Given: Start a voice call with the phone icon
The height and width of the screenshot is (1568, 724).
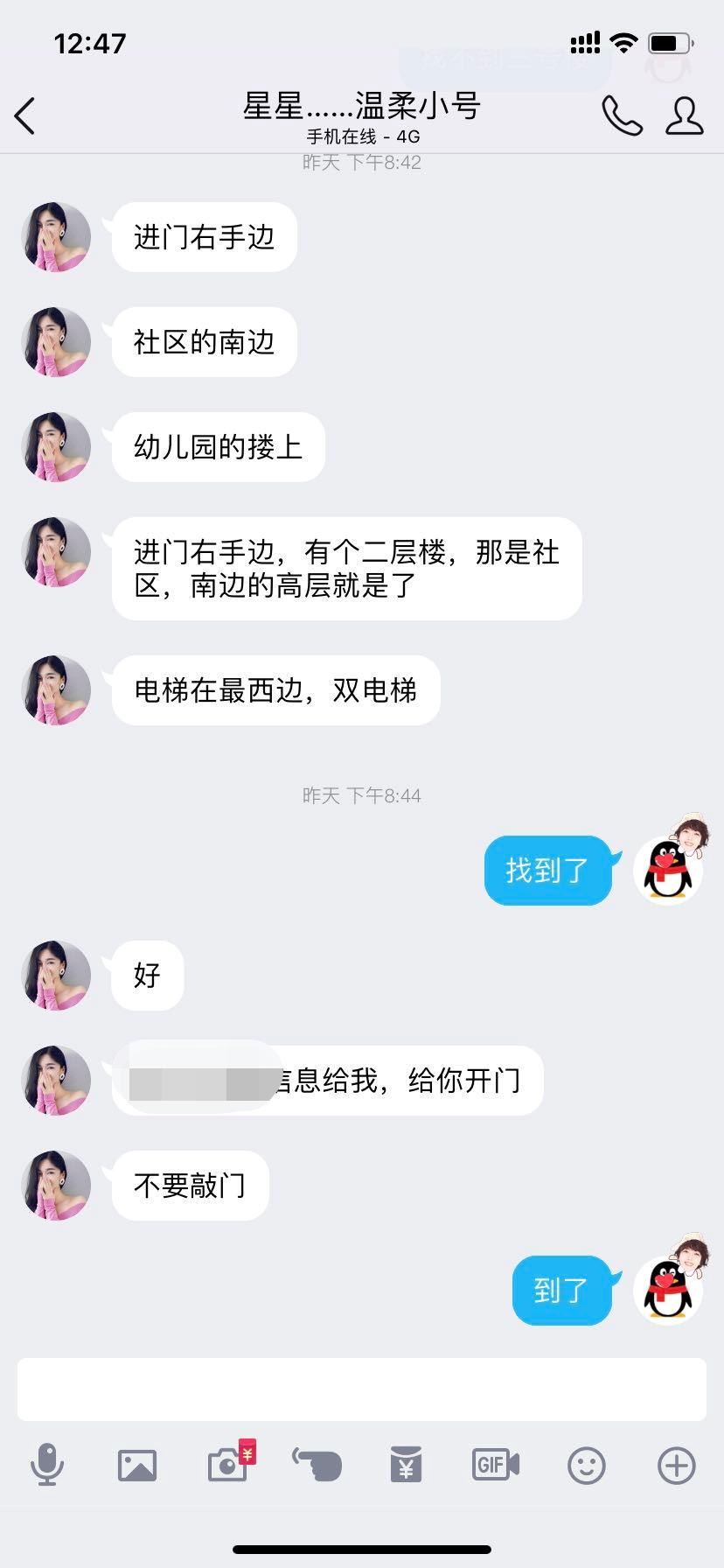Looking at the screenshot, I should pos(622,115).
